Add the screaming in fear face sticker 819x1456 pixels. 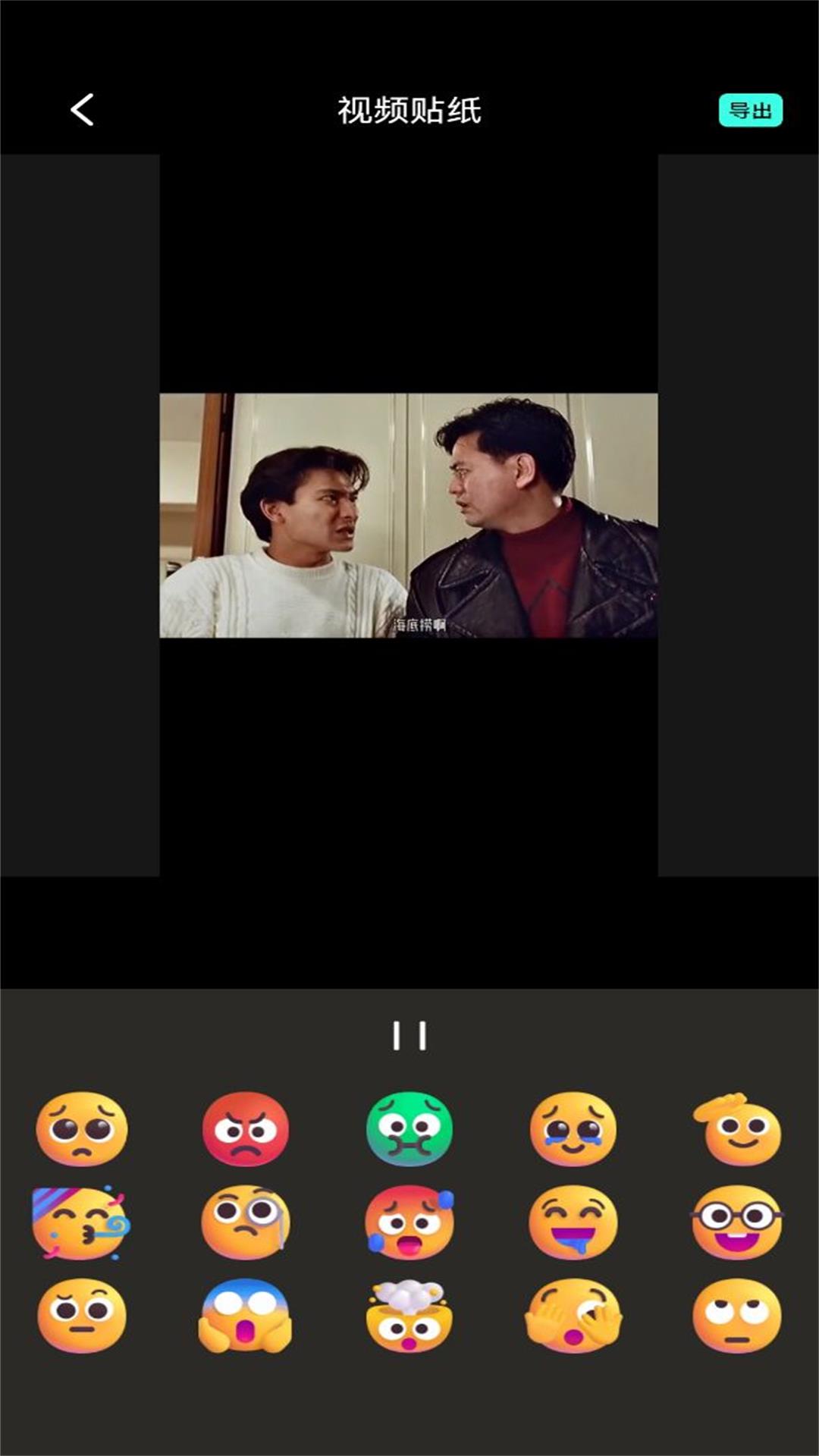(x=245, y=1316)
